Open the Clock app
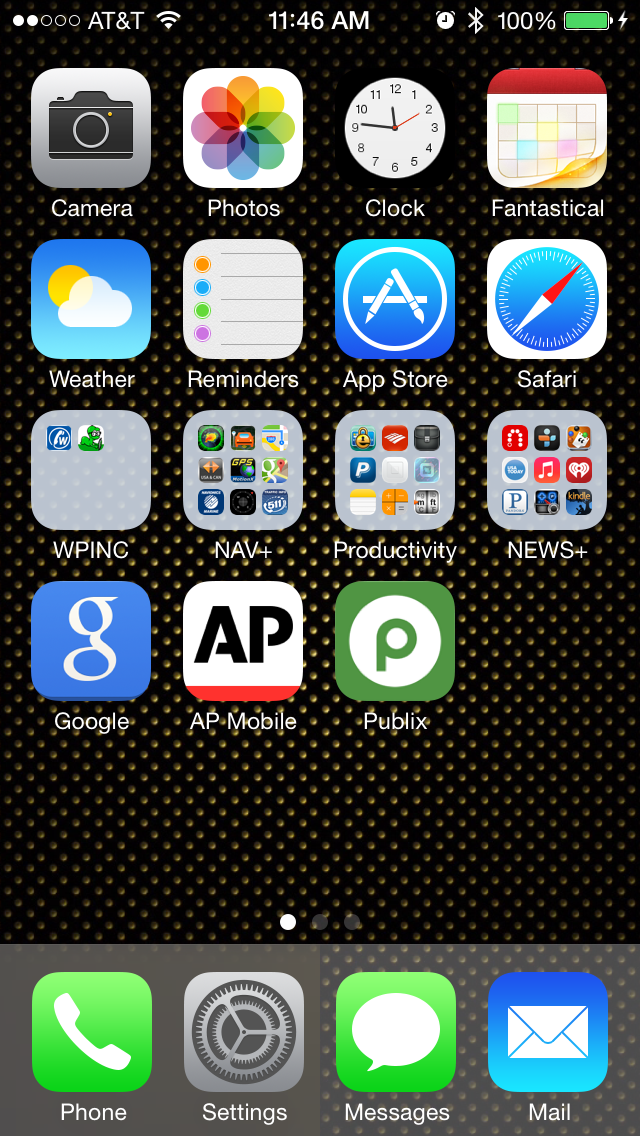The width and height of the screenshot is (640, 1136). point(395,128)
